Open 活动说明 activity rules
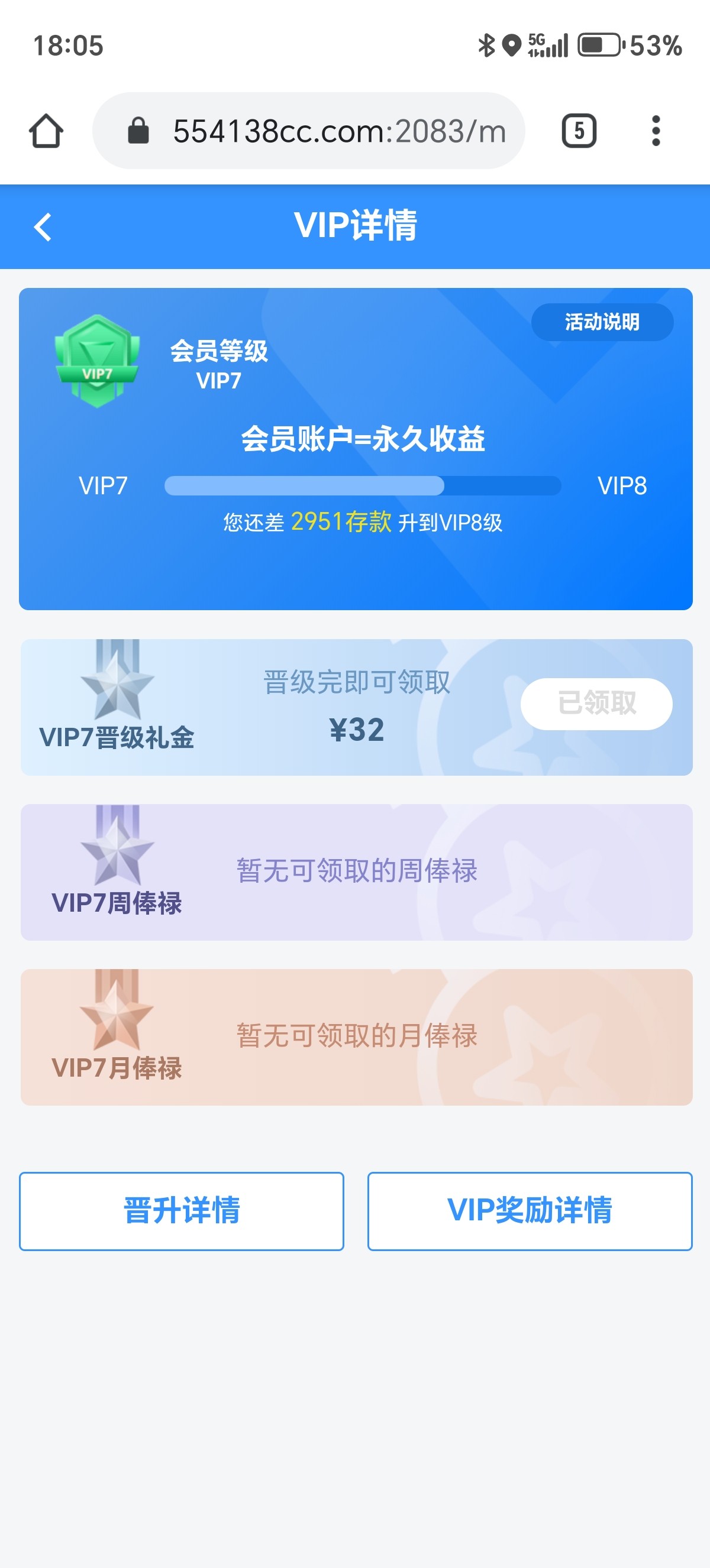The image size is (710, 1568). click(x=602, y=322)
